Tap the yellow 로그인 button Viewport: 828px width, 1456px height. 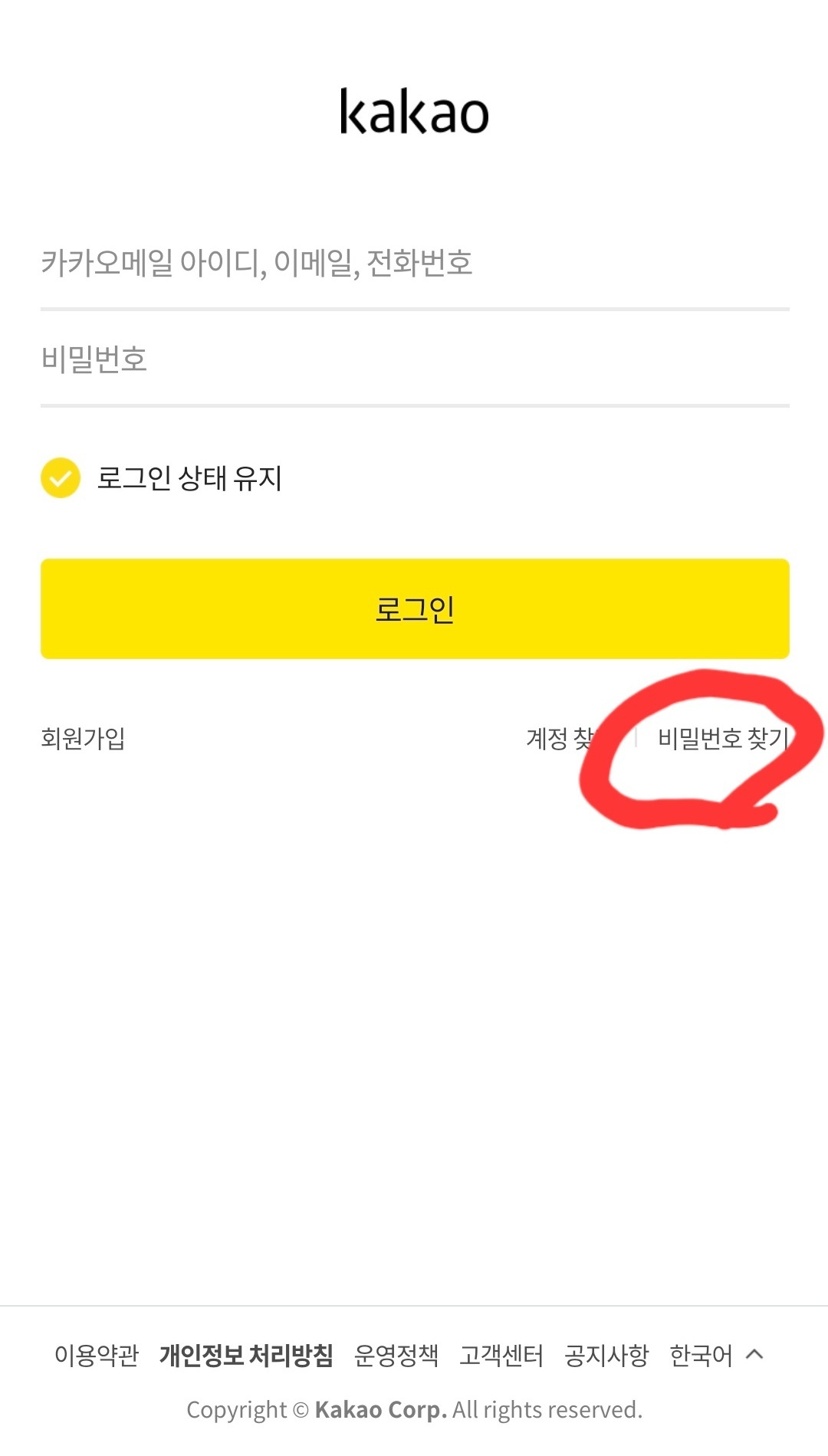pyautogui.click(x=415, y=608)
